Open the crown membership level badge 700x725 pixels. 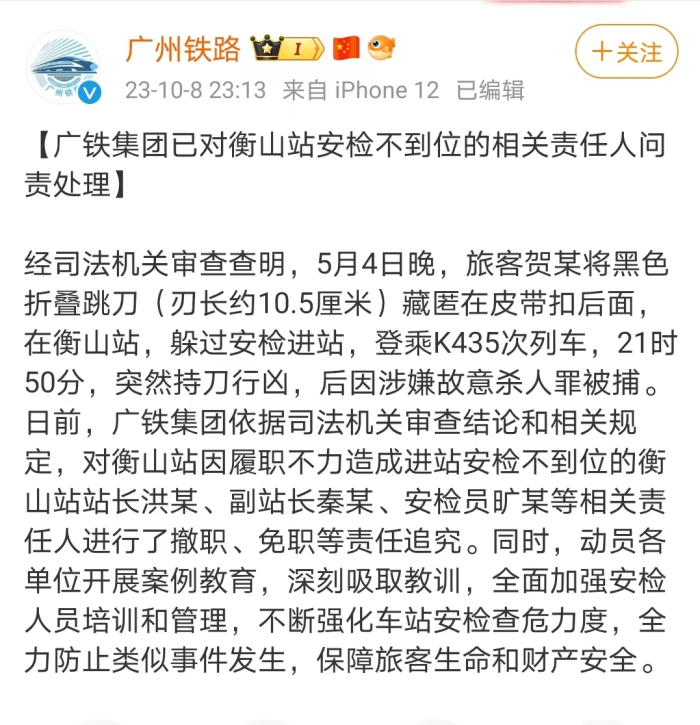287,48
